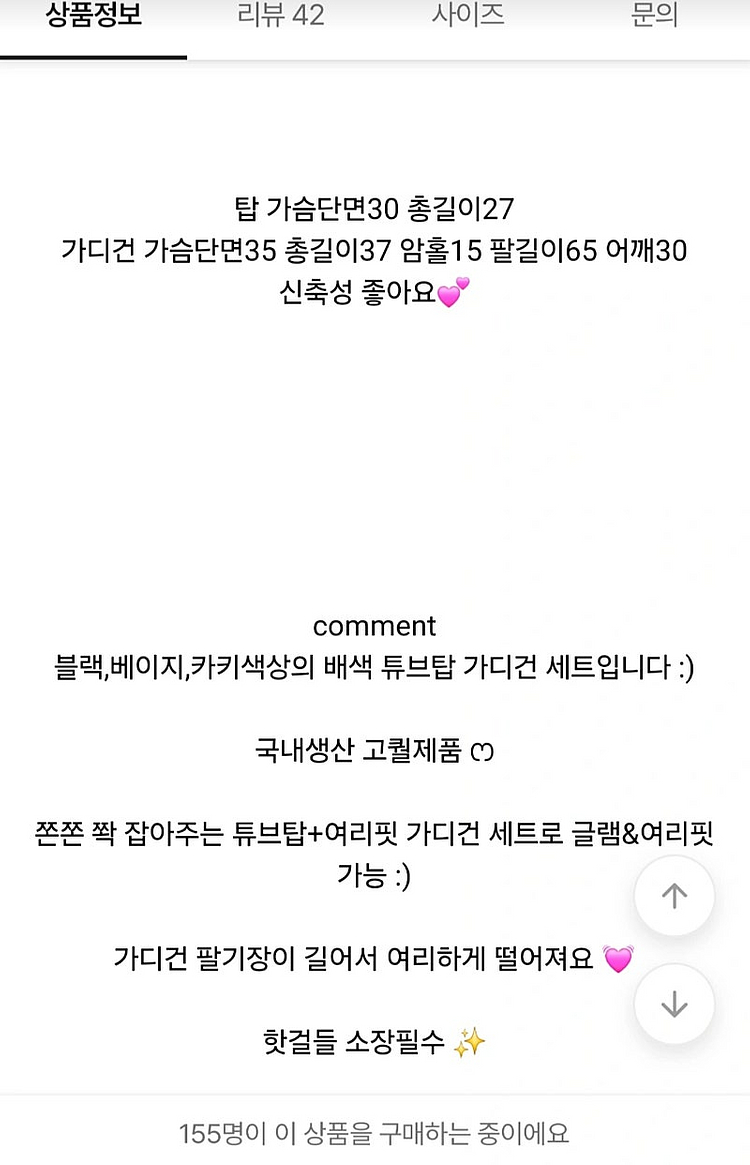Screen dimensions: 750x1165
Task: Select the 상품정보 tab
Action: pyautogui.click(x=94, y=17)
